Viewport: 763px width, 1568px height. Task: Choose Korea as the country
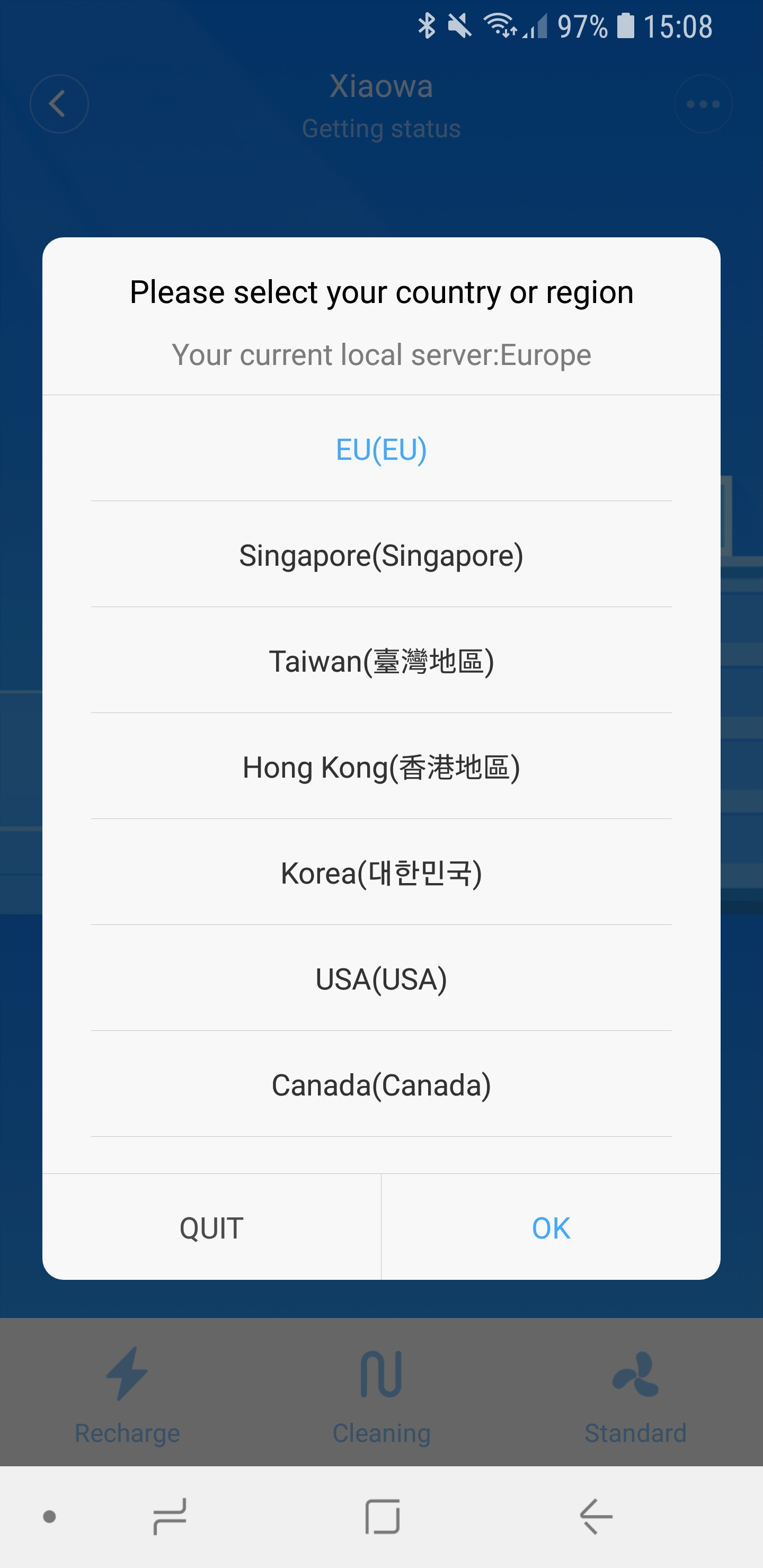pos(381,873)
